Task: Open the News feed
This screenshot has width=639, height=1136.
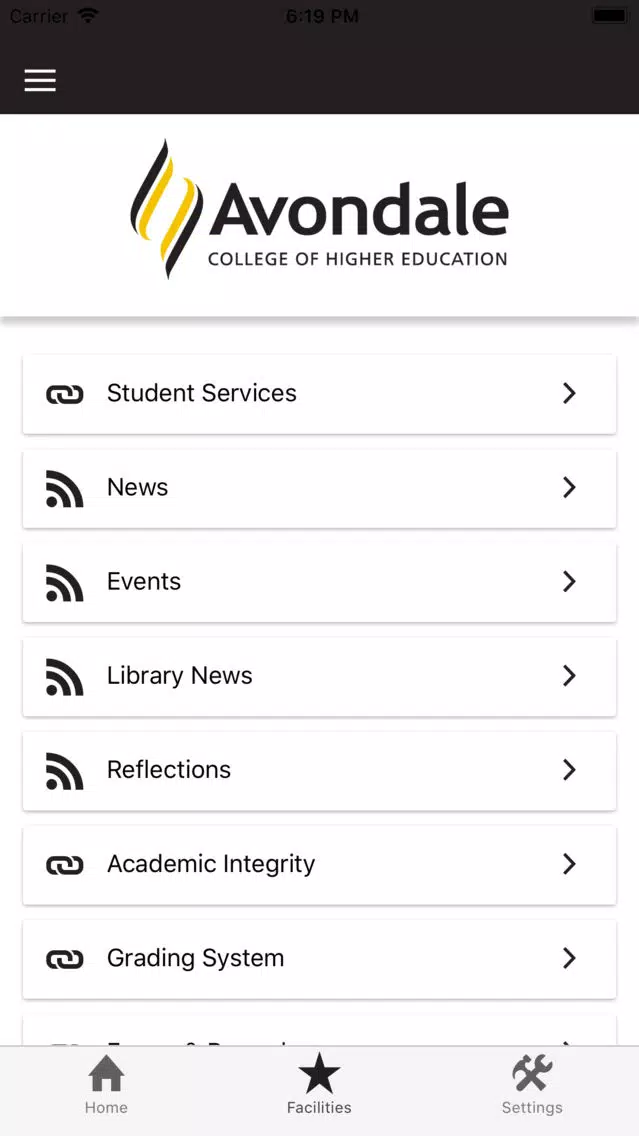Action: point(320,488)
